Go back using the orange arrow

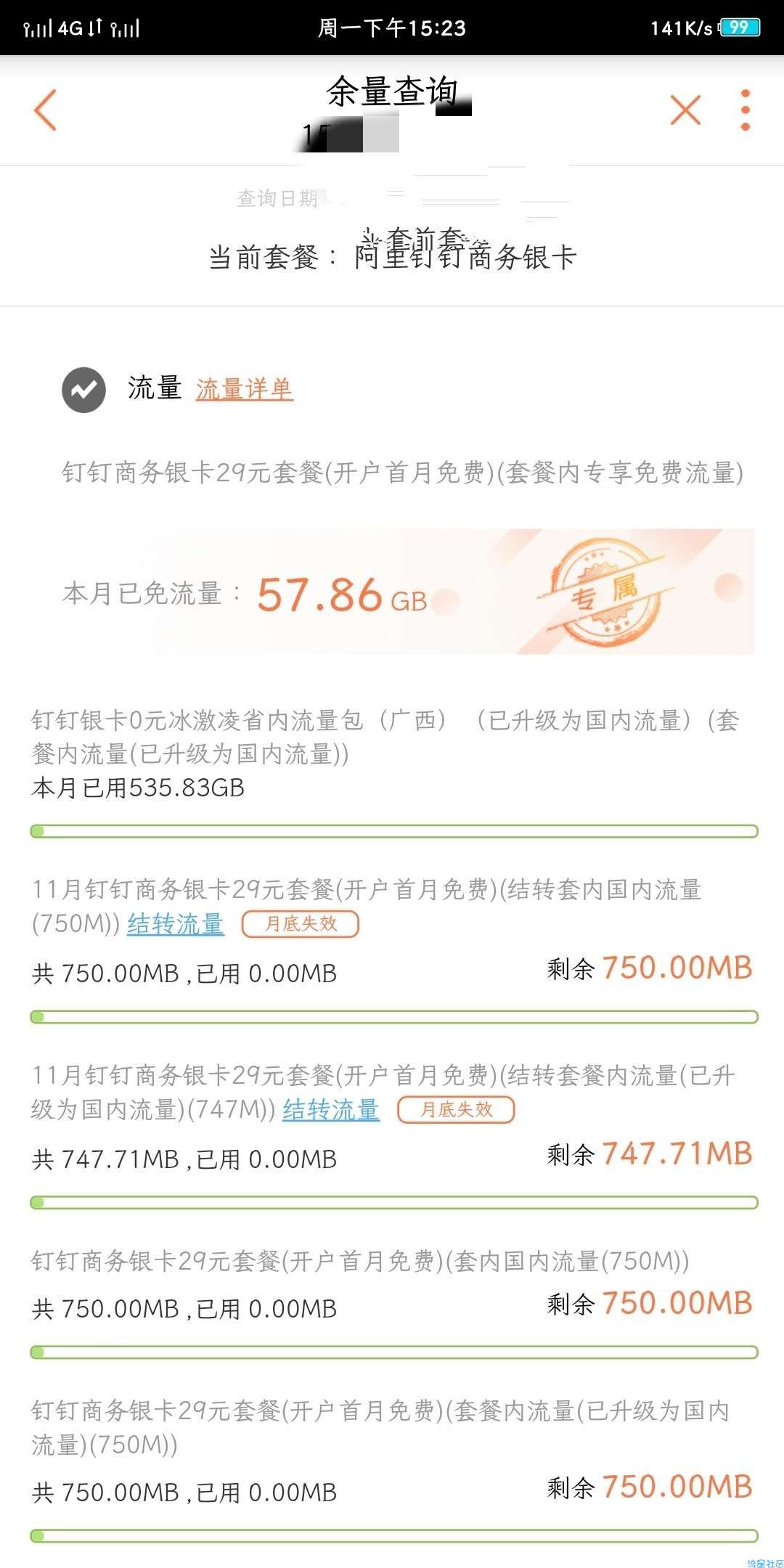(x=45, y=110)
